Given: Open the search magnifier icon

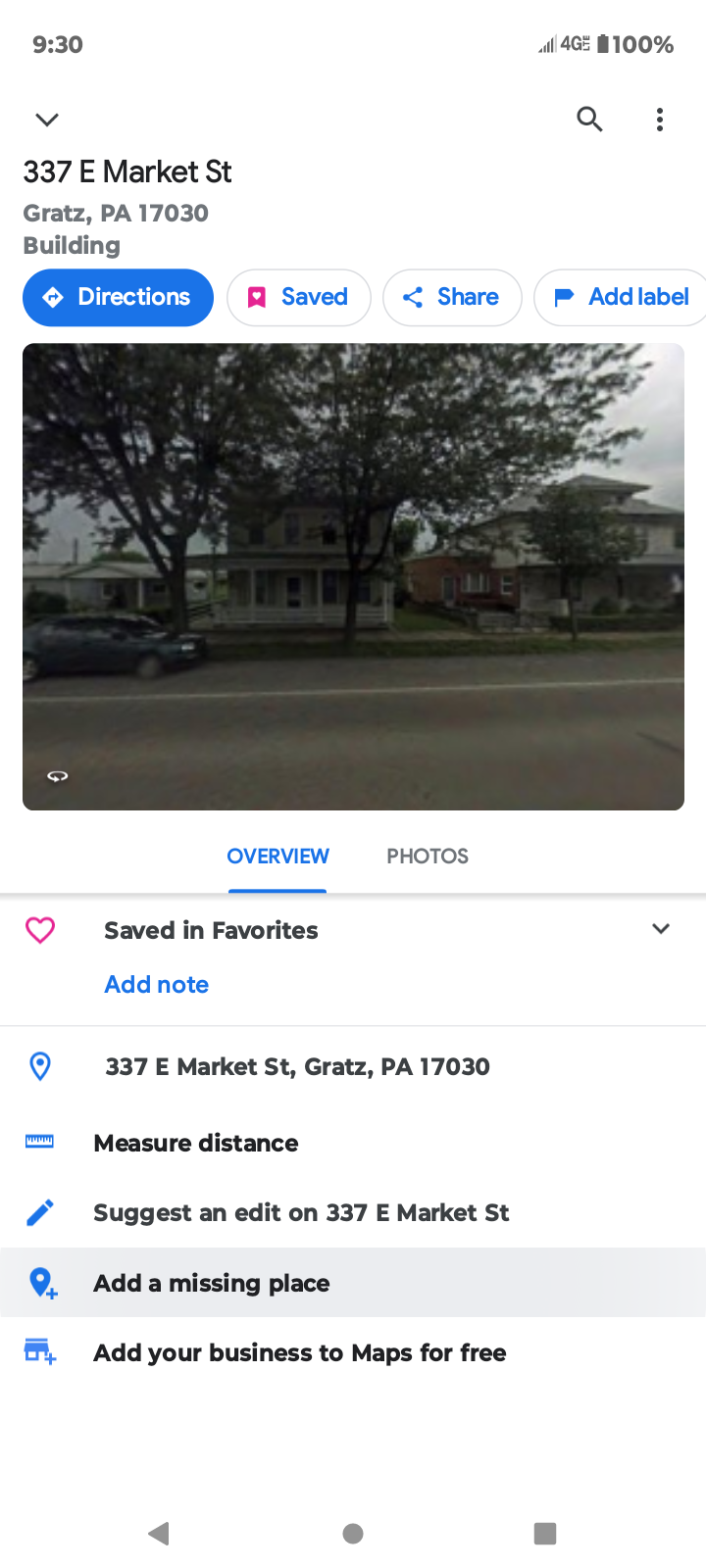Looking at the screenshot, I should [589, 120].
